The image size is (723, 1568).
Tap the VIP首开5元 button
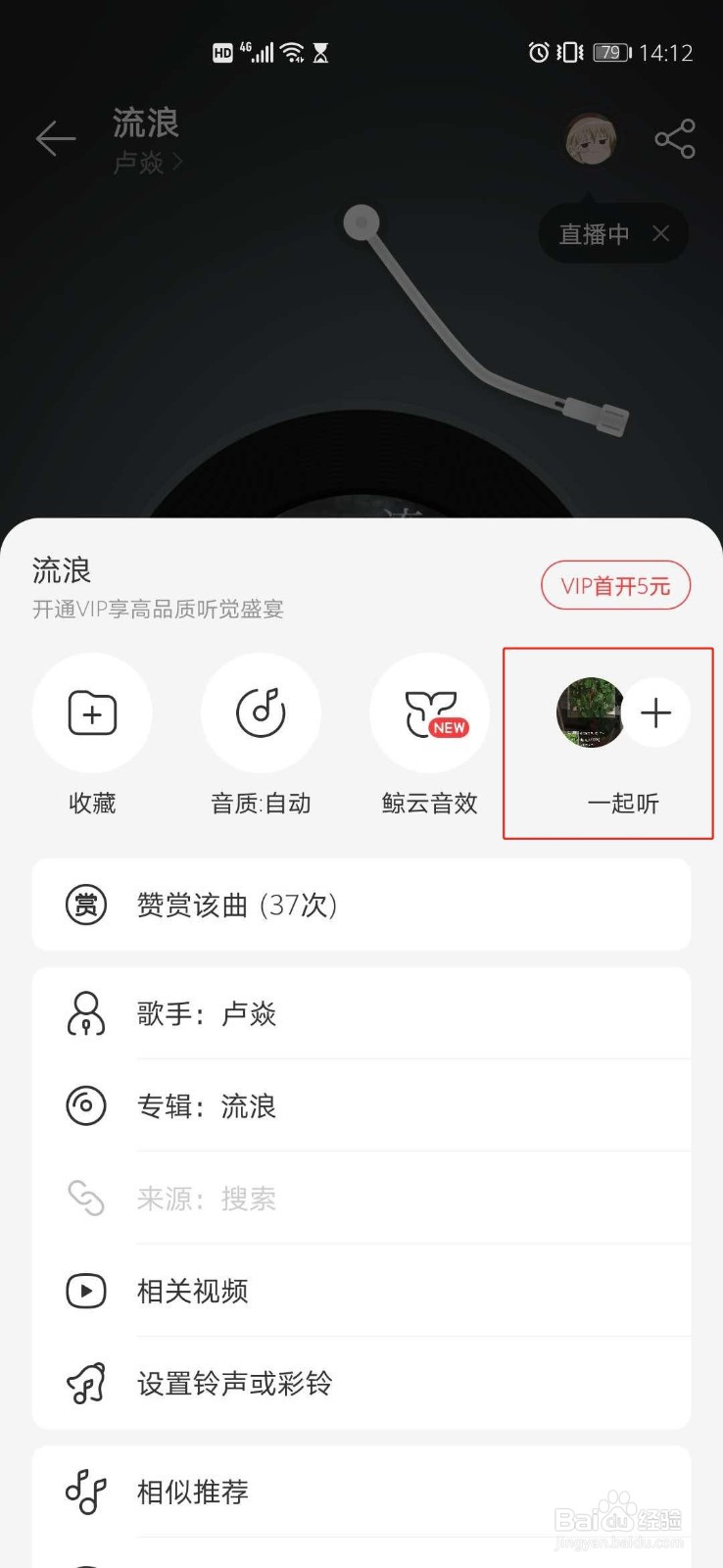pyautogui.click(x=615, y=586)
